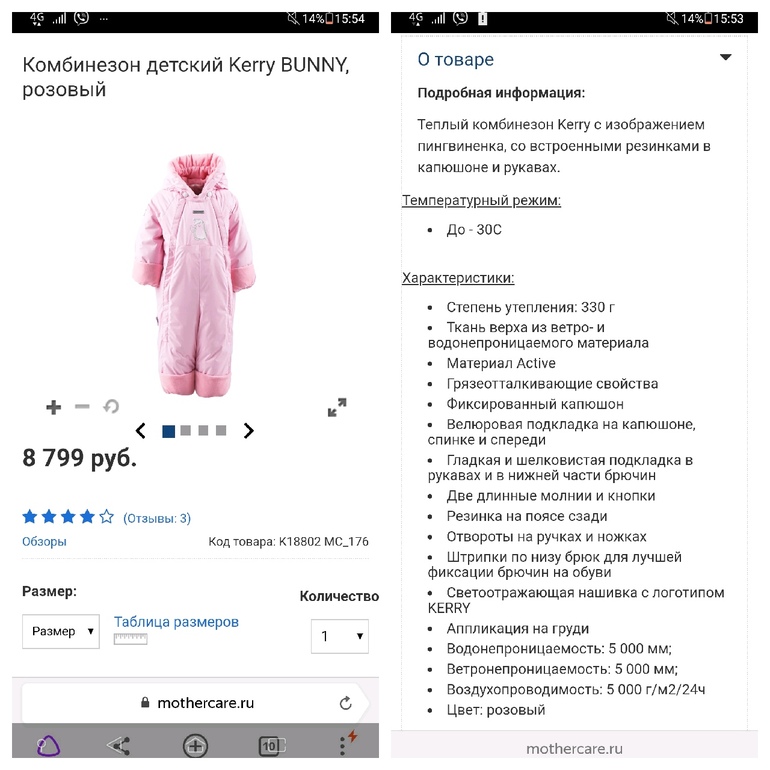Collapse the О товаре section
This screenshot has height=770, width=770.
[726, 58]
